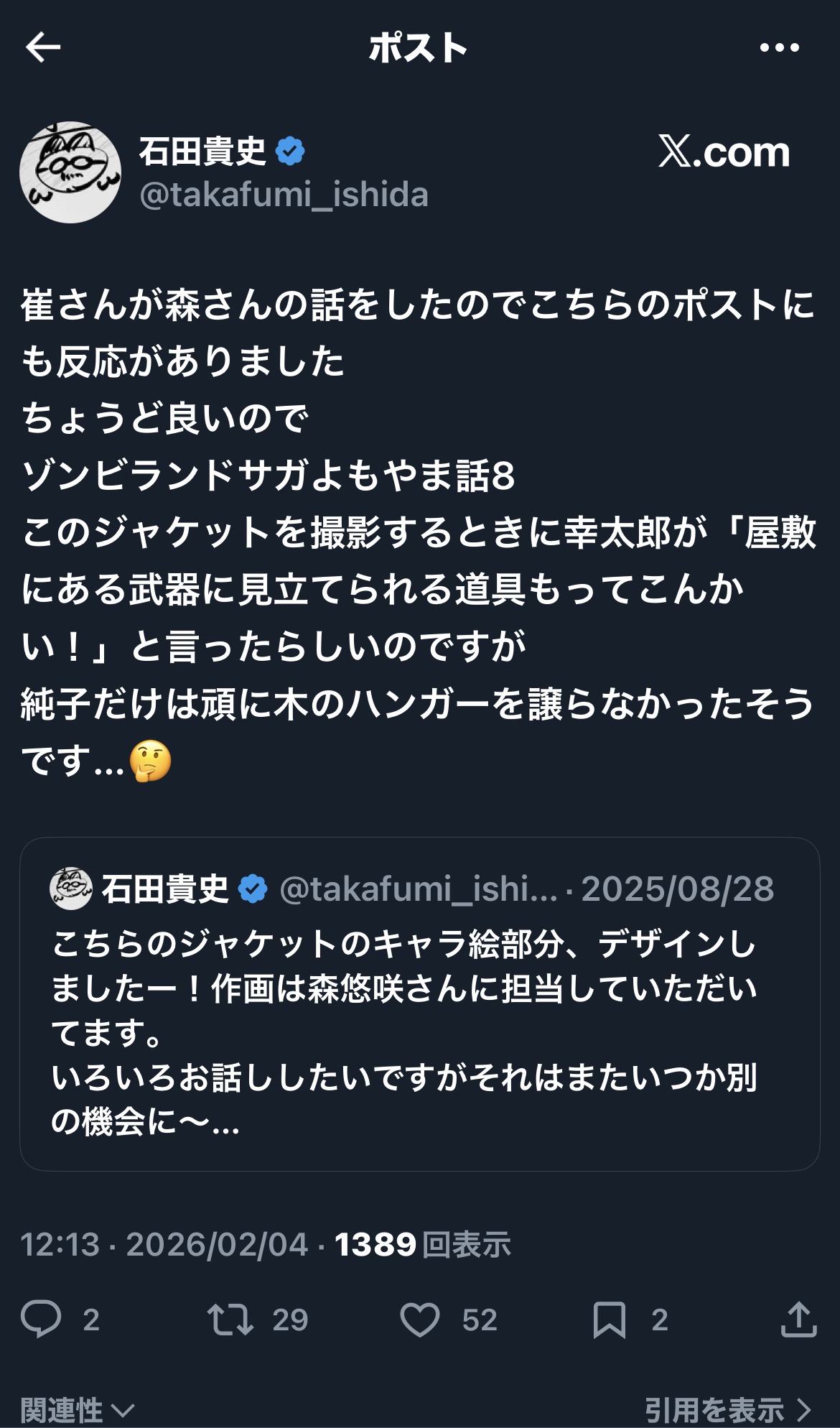The height and width of the screenshot is (1428, 840).
Task: Expand the 関連性 sort dropdown
Action: coord(78,1409)
